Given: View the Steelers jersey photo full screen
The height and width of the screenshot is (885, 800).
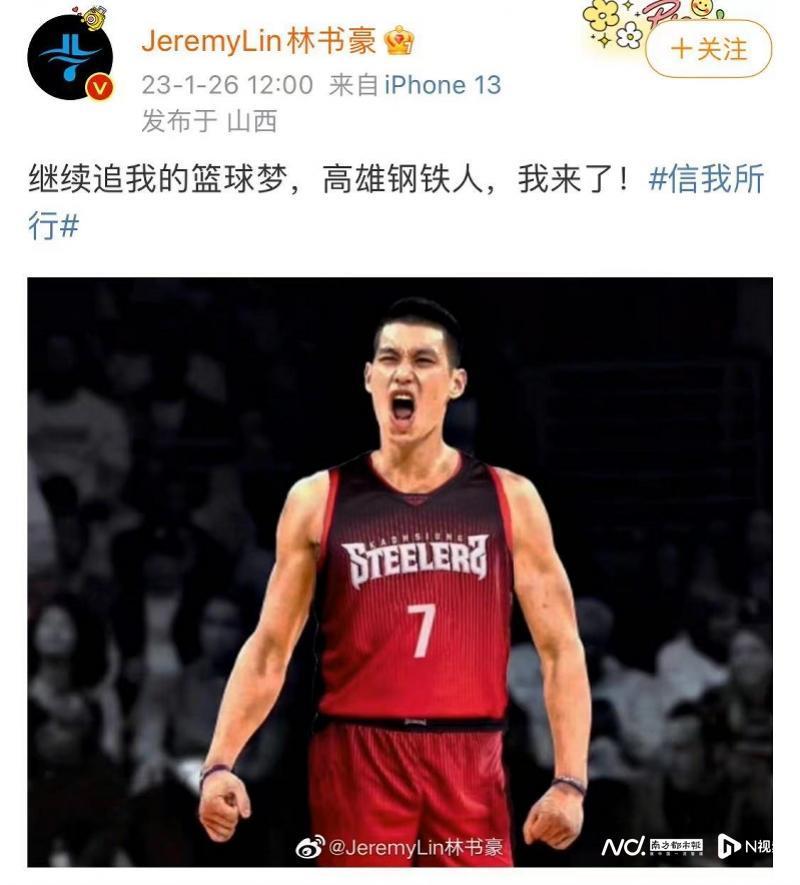Looking at the screenshot, I should point(400,570).
